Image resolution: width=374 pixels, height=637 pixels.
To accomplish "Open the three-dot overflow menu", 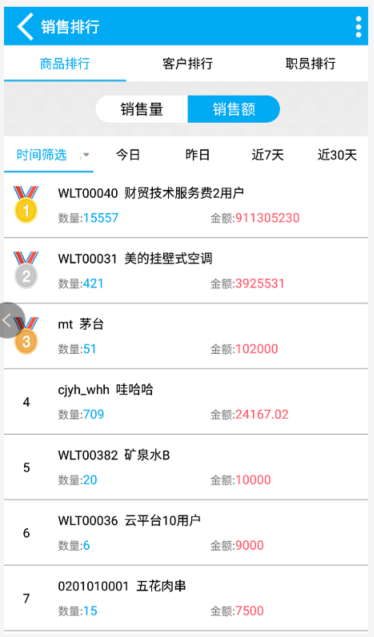I will click(x=358, y=27).
